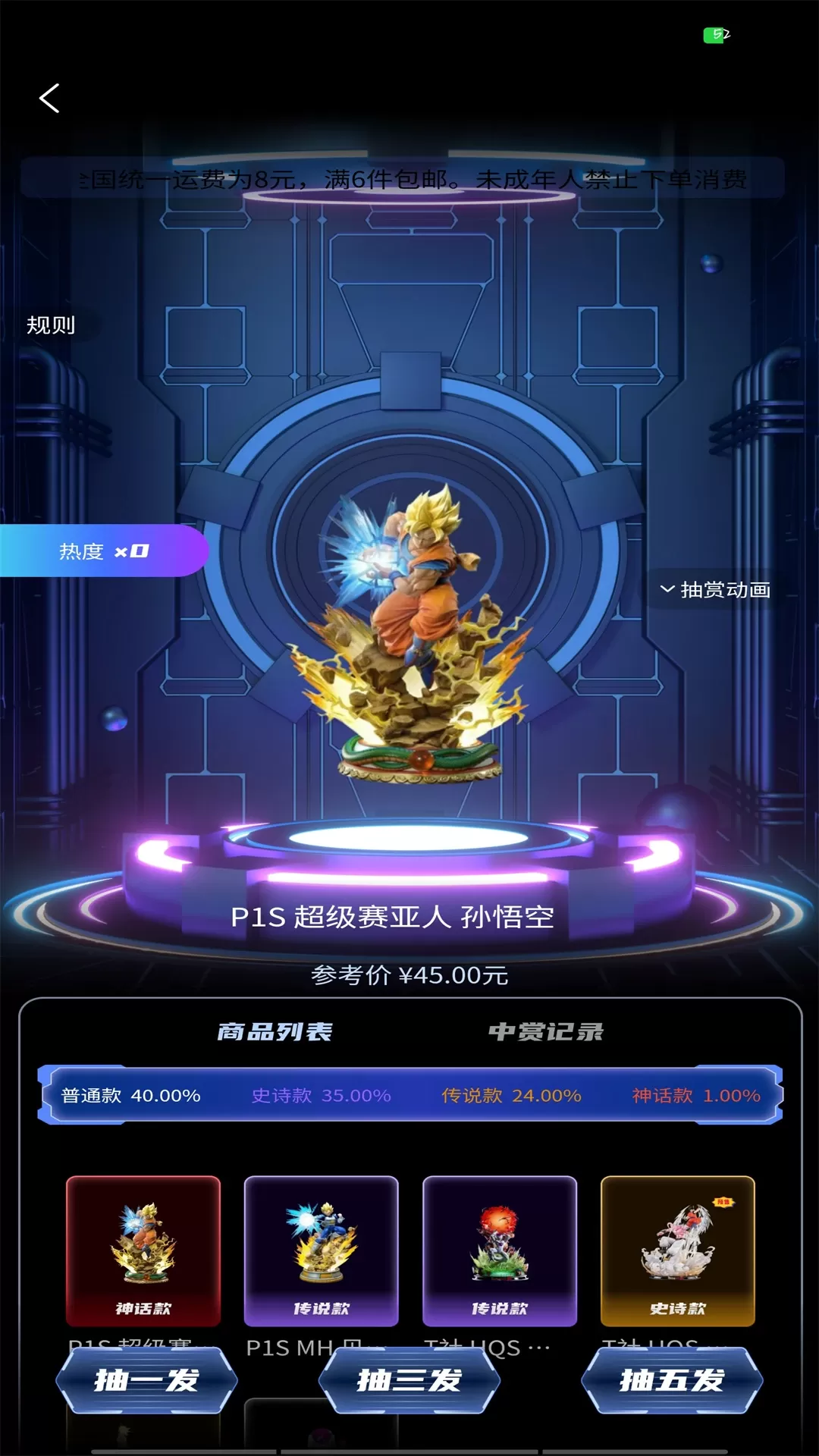Draw five times with 抽五发
Image resolution: width=819 pixels, height=1456 pixels.
click(x=672, y=1380)
